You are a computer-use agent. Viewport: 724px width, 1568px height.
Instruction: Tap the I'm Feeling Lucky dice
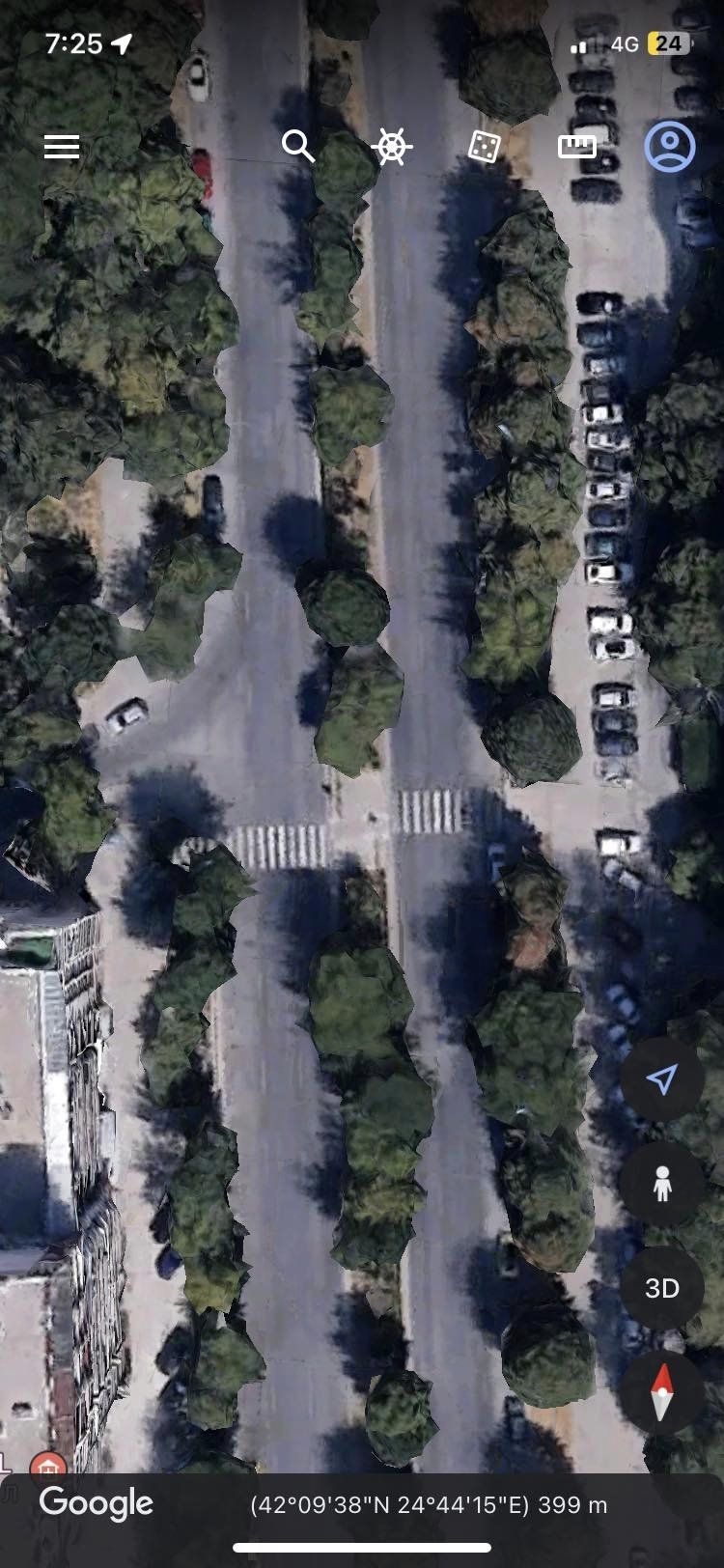(x=484, y=147)
